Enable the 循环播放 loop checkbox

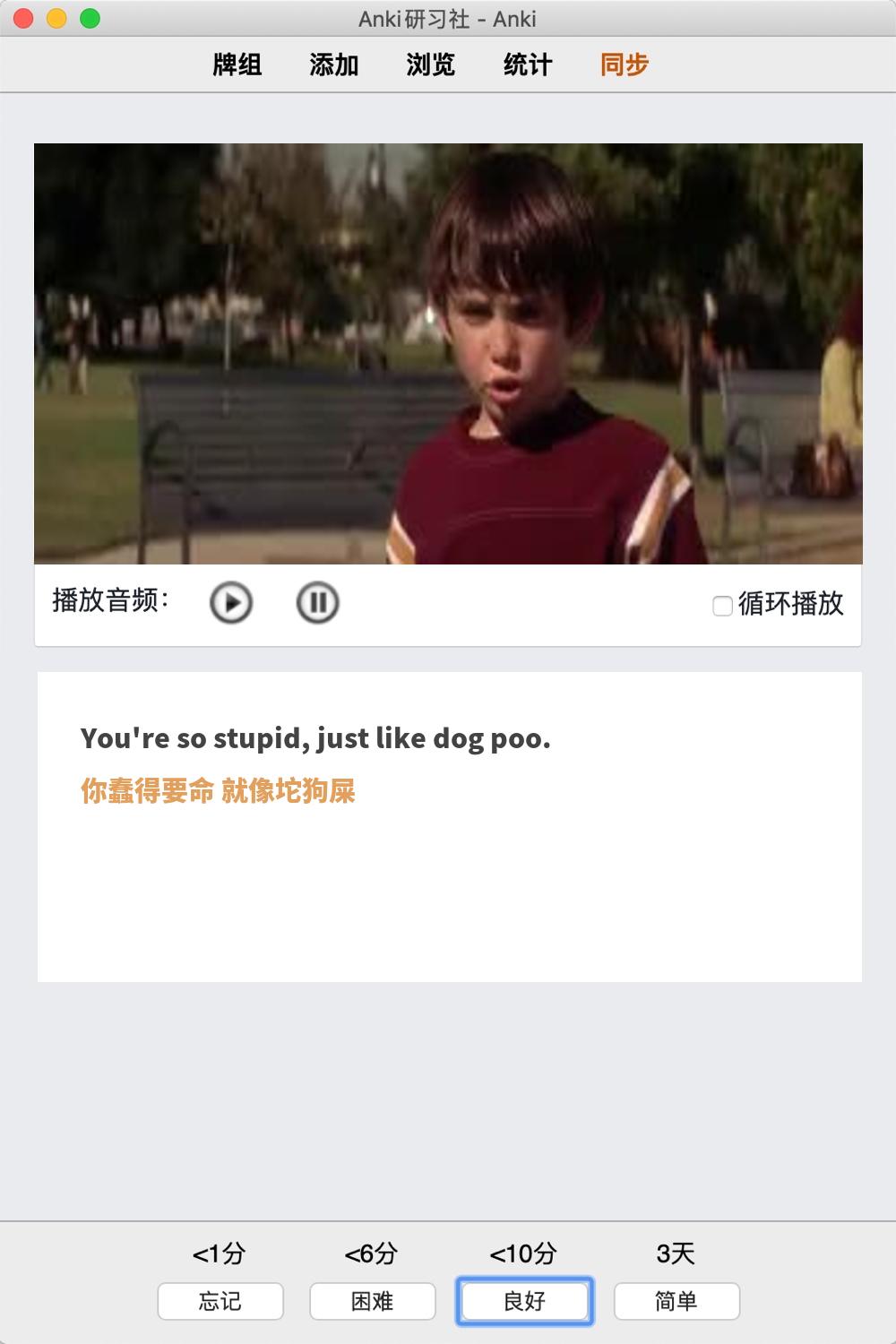coord(722,607)
